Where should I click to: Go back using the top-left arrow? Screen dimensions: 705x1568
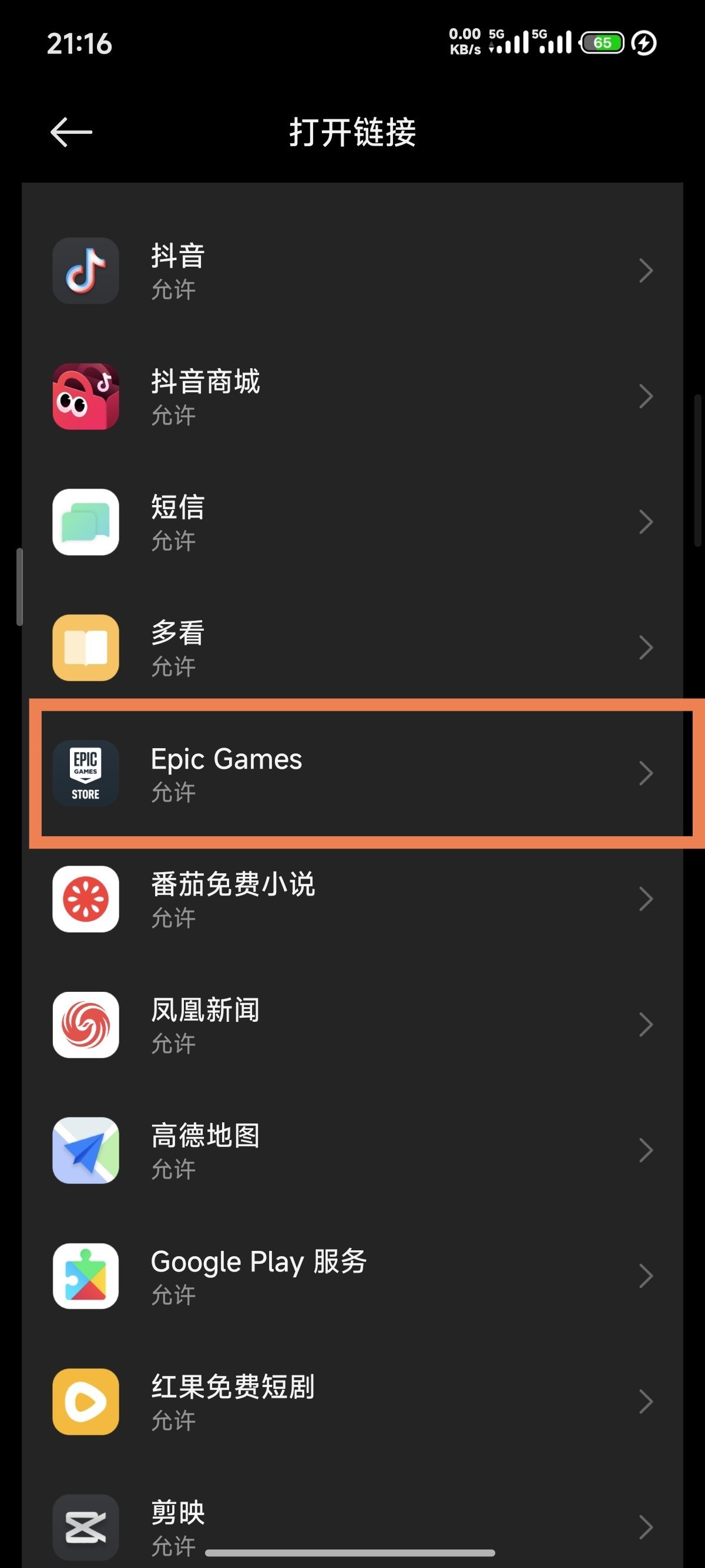pos(71,132)
